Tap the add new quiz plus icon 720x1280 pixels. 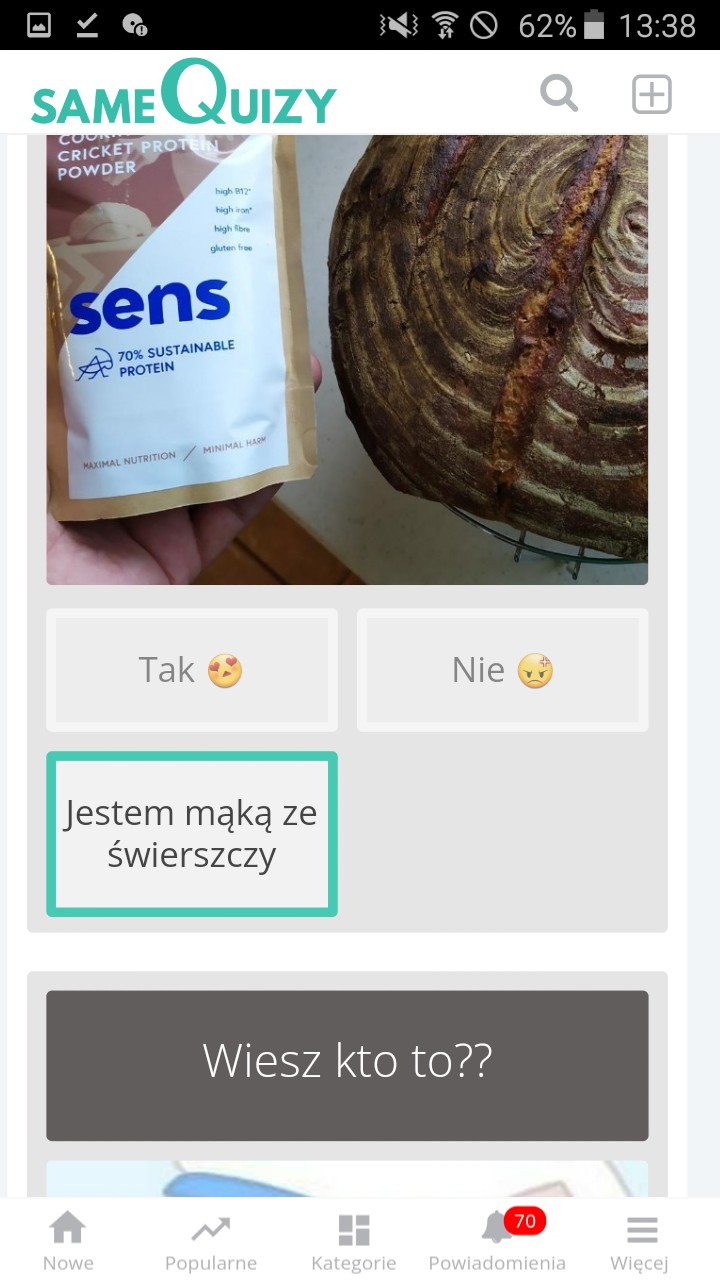651,94
